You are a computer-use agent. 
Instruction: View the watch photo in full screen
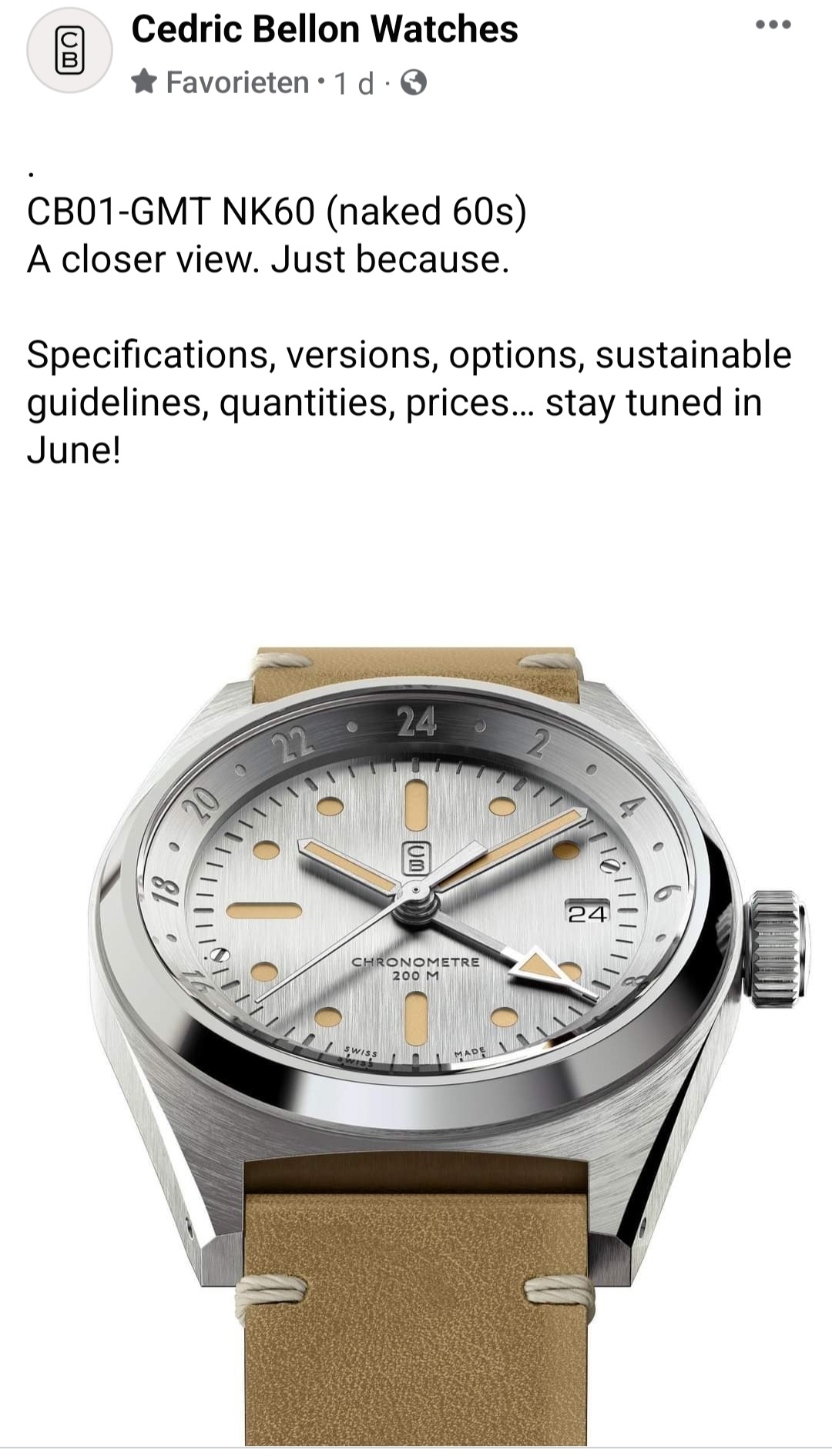[x=416, y=970]
